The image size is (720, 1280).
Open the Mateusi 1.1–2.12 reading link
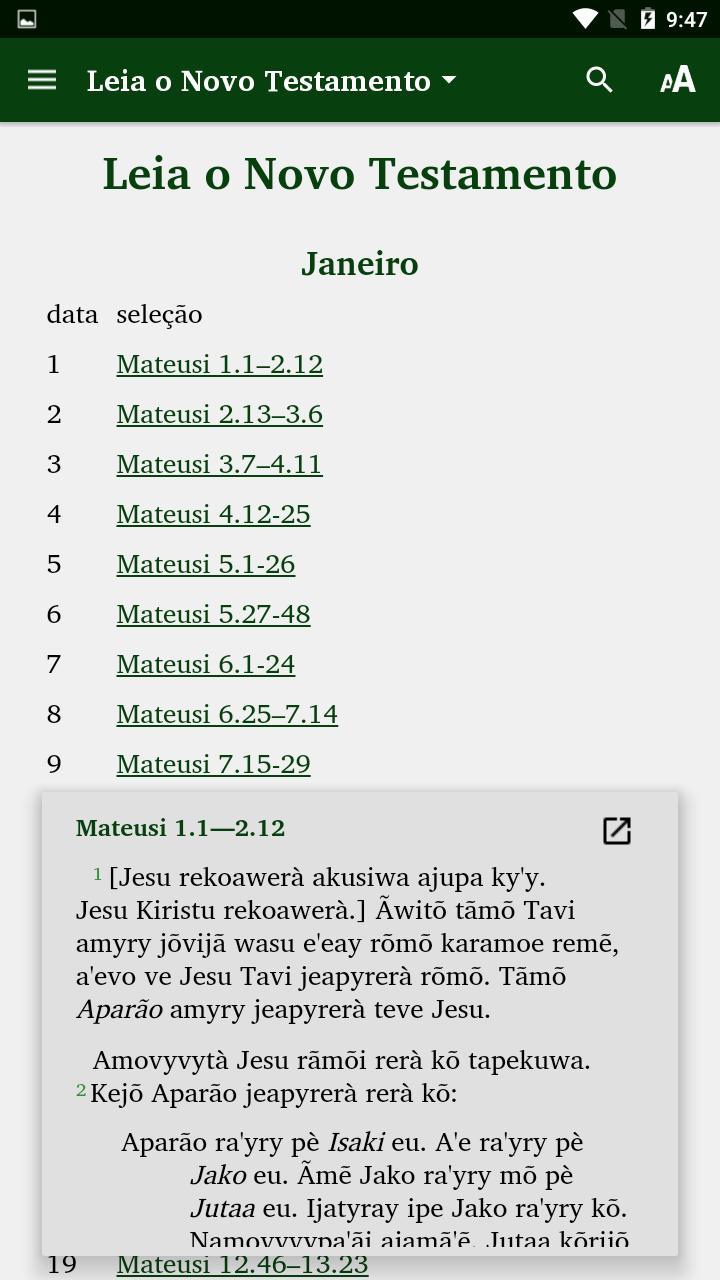(x=220, y=364)
